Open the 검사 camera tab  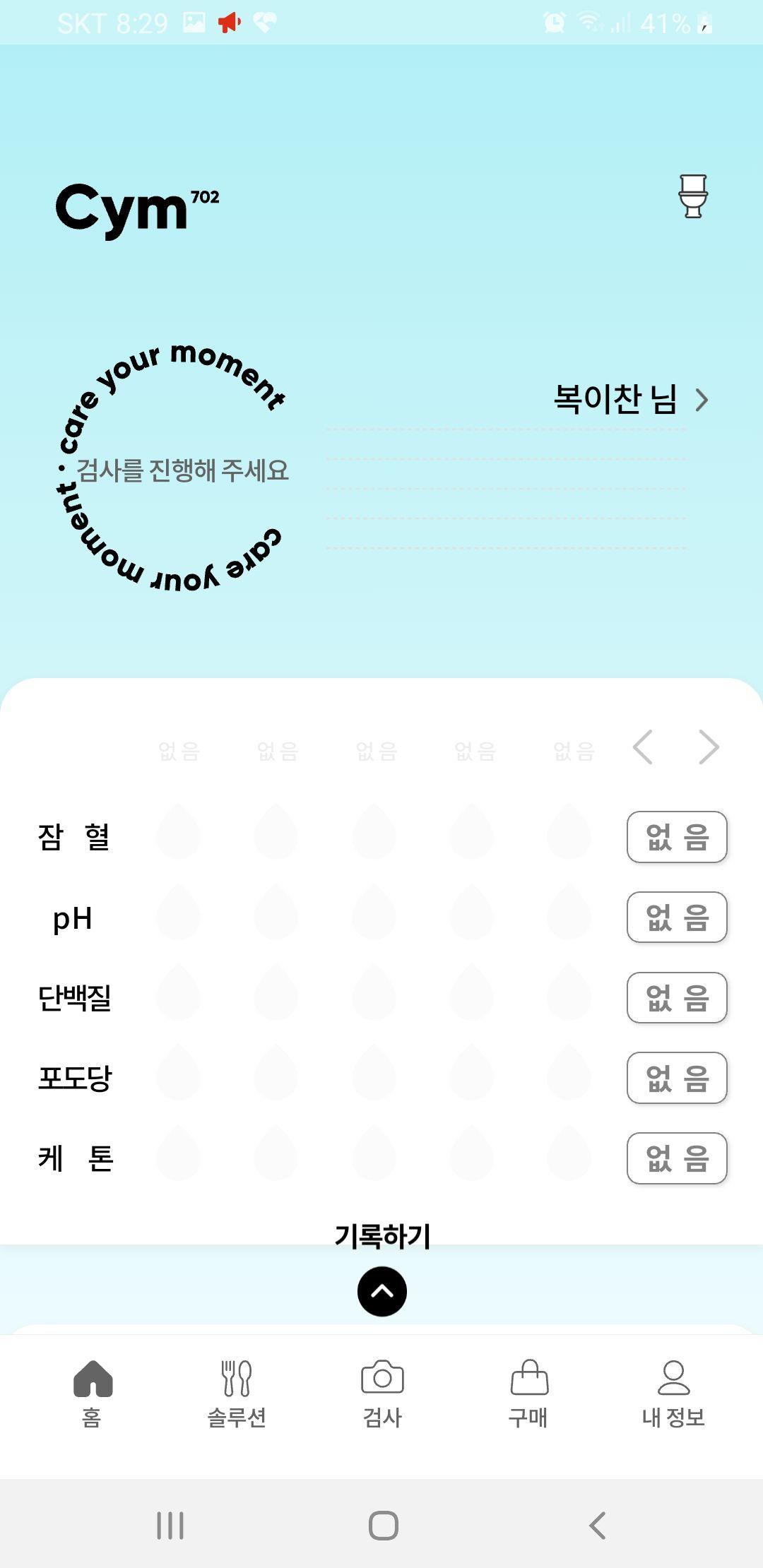[381, 1393]
